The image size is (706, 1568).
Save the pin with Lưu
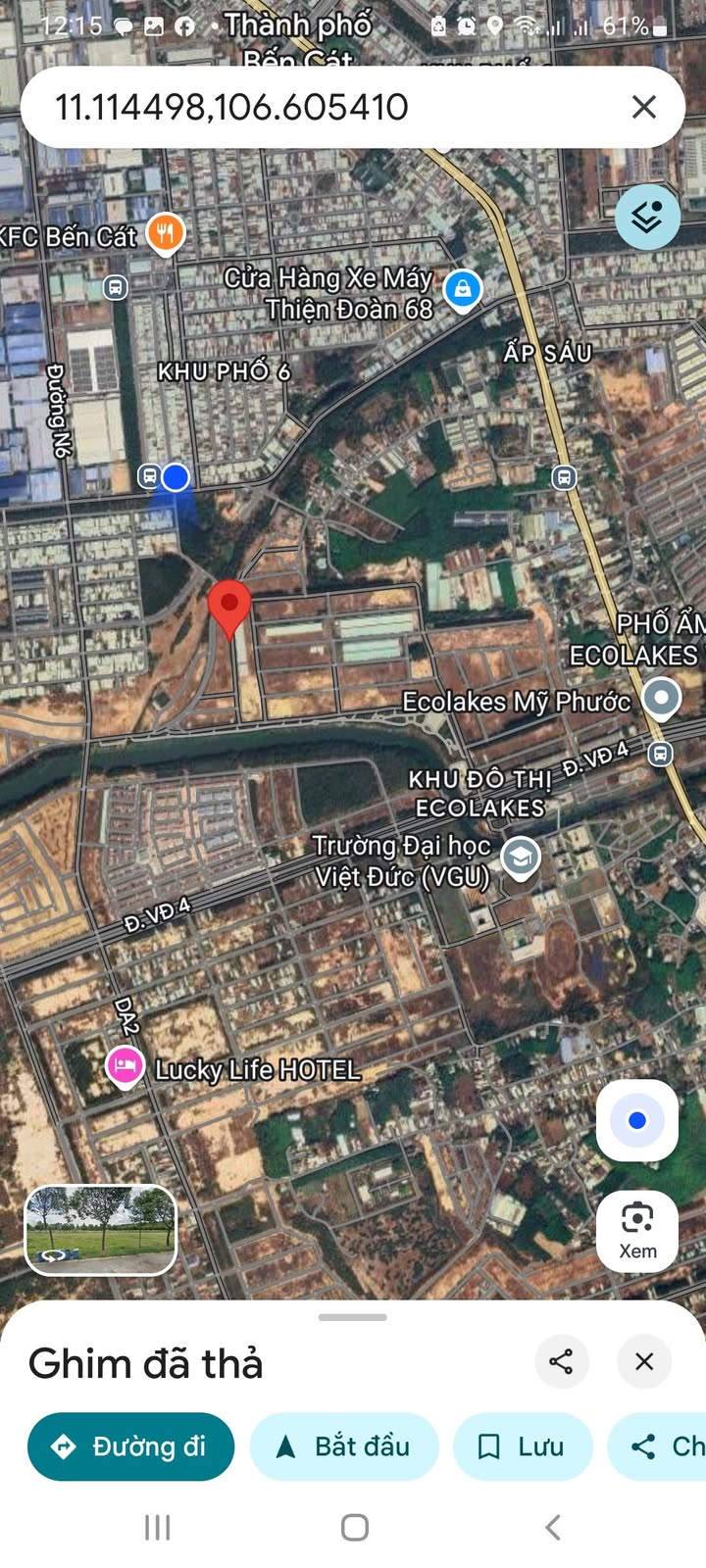[523, 1446]
